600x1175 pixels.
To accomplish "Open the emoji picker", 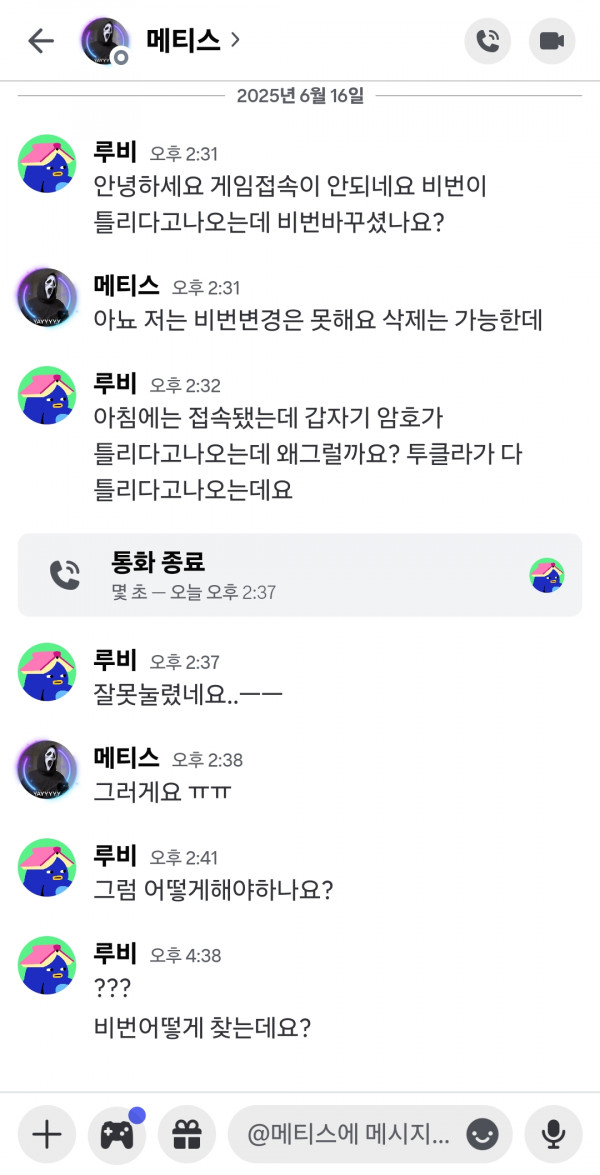I will click(482, 1135).
